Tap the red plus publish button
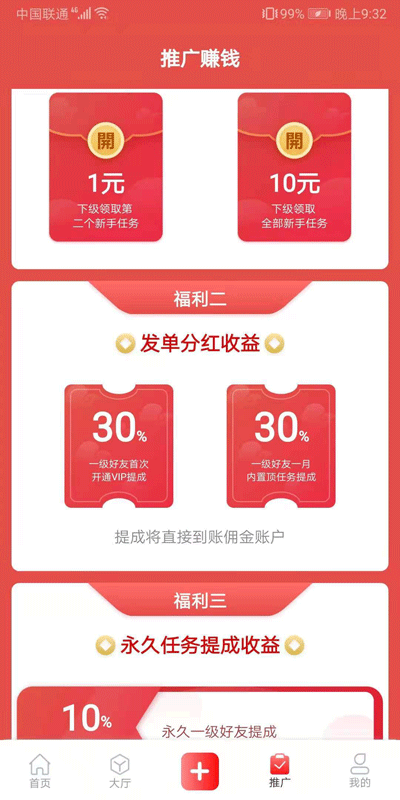The image size is (400, 800). coord(200,771)
